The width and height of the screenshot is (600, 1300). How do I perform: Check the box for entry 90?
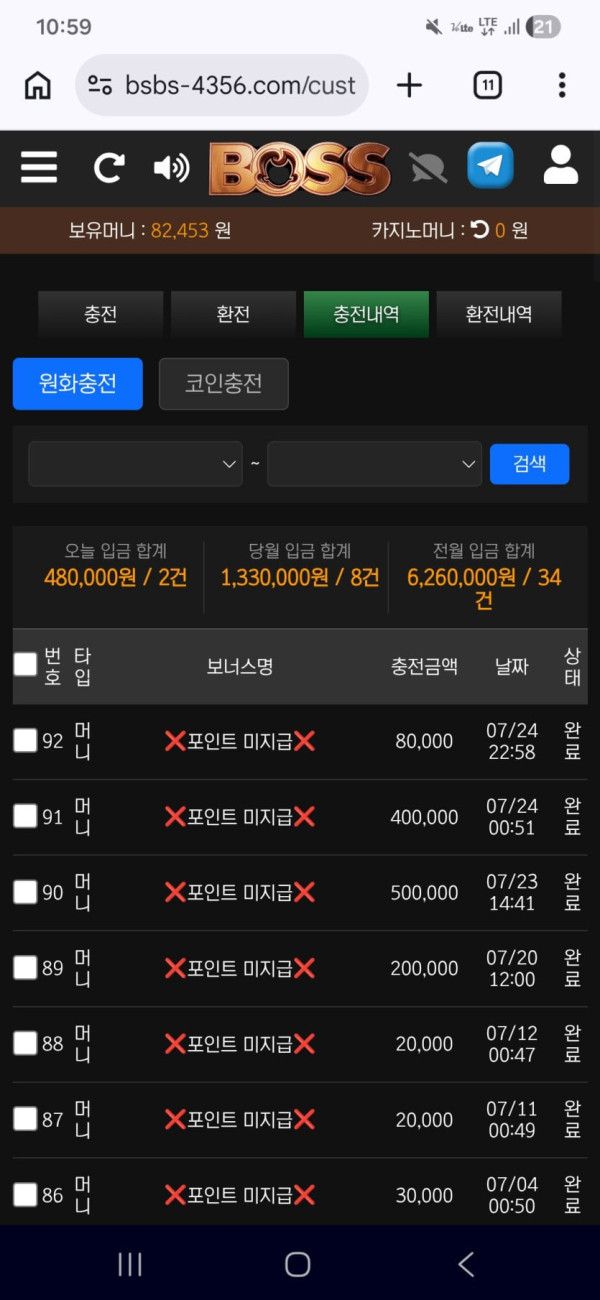pyautogui.click(x=25, y=892)
